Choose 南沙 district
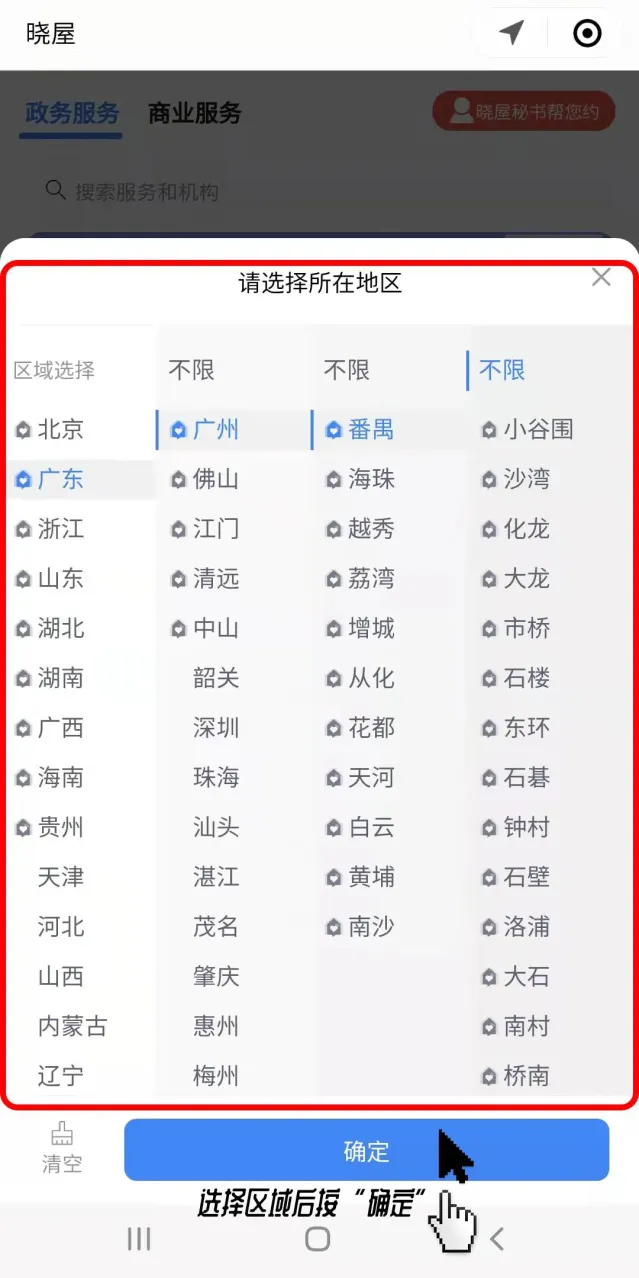 [x=371, y=927]
